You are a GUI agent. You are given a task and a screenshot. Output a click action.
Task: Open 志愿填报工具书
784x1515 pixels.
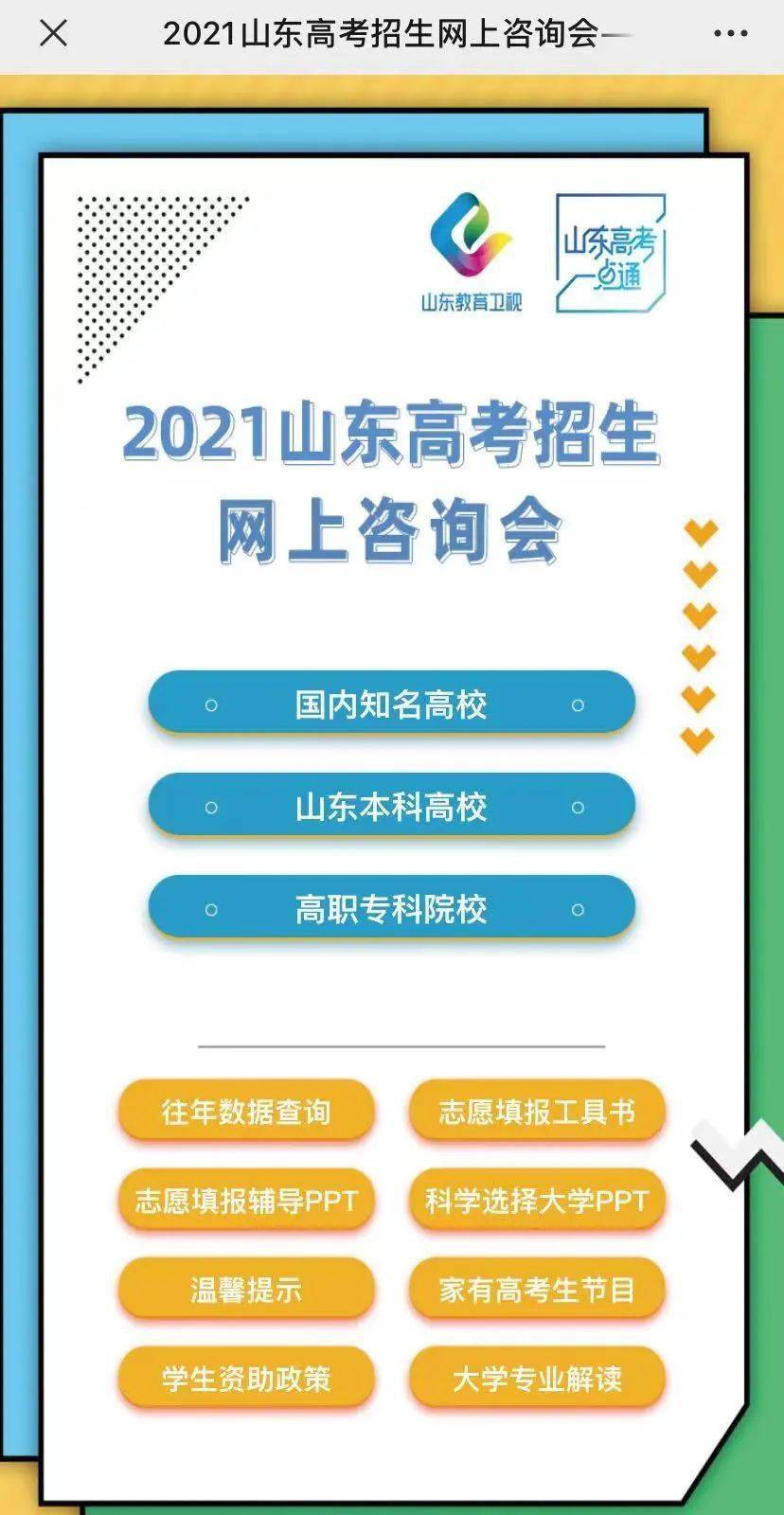pyautogui.click(x=537, y=1111)
